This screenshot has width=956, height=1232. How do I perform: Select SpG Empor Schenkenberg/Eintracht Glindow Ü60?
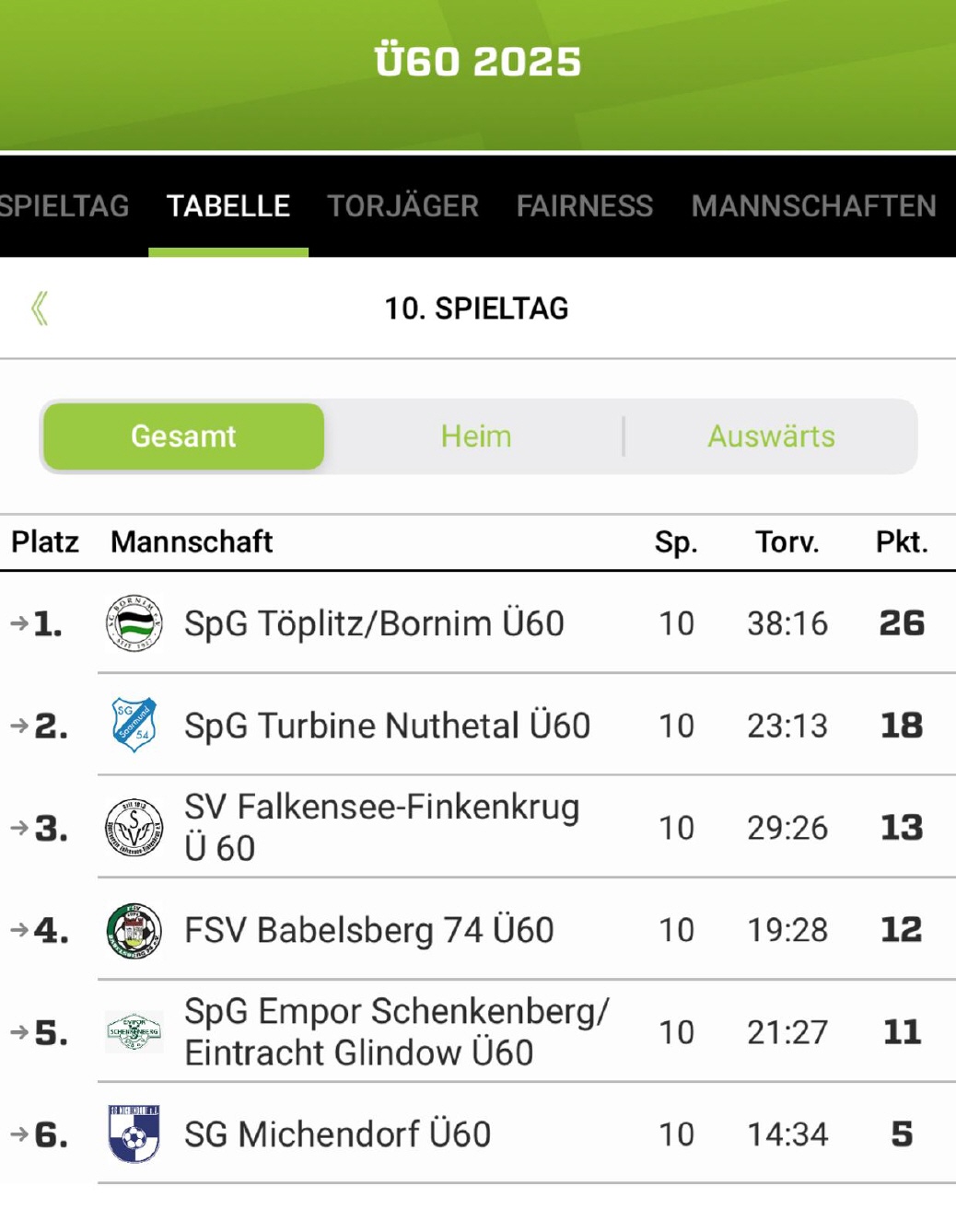pos(396,1032)
